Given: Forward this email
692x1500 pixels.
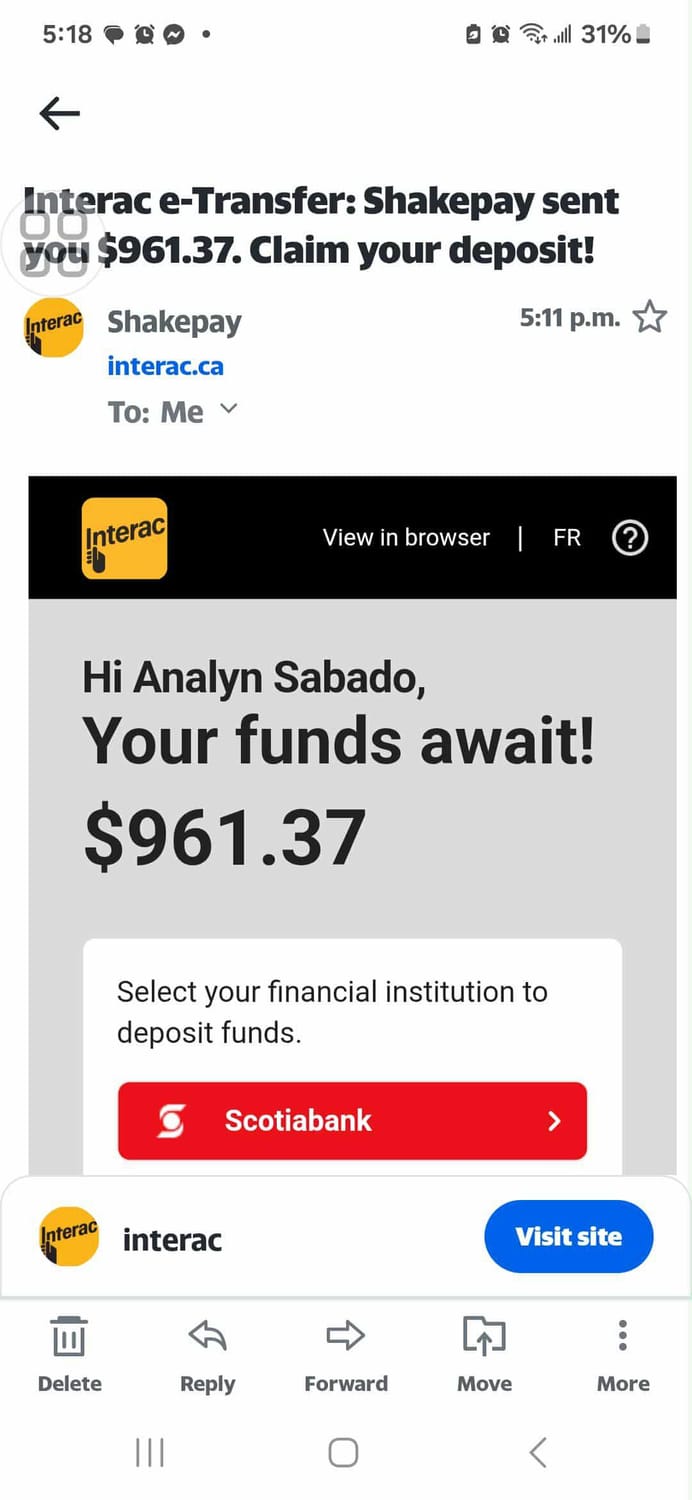Looking at the screenshot, I should click(x=346, y=1353).
